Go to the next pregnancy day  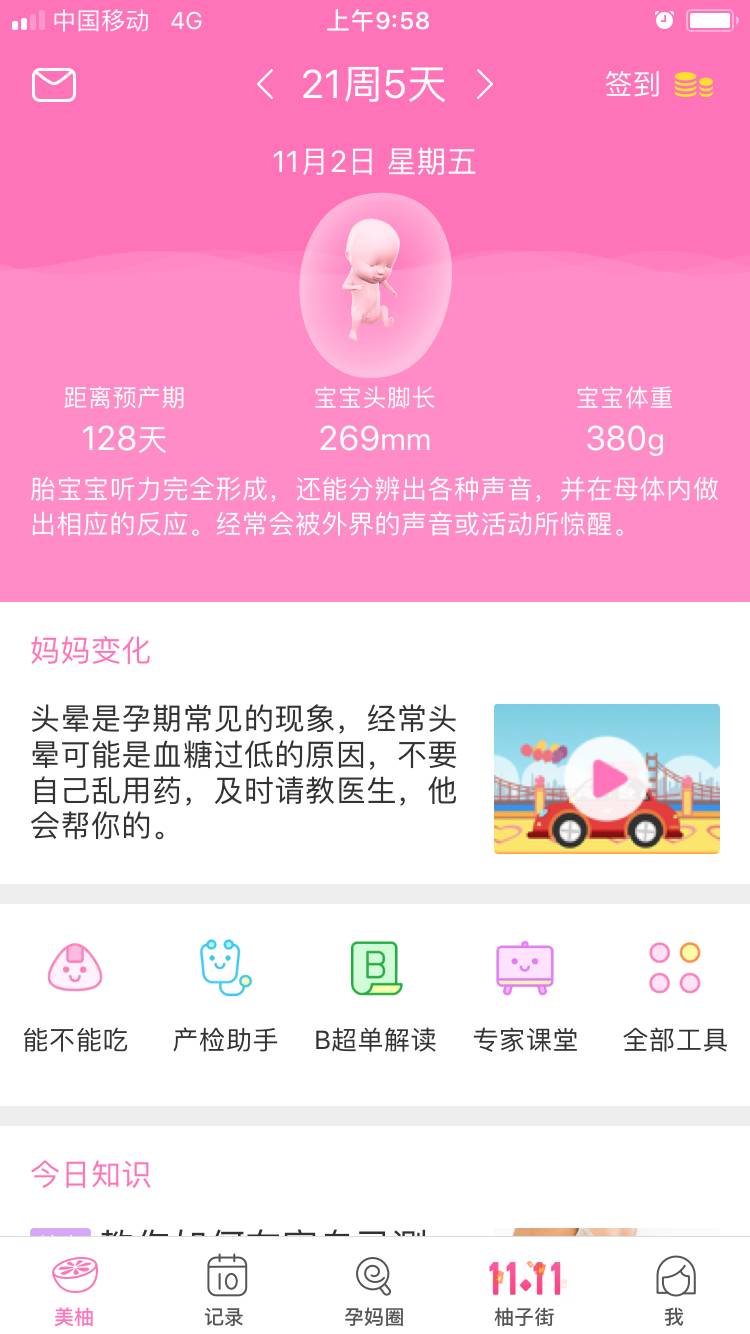485,85
